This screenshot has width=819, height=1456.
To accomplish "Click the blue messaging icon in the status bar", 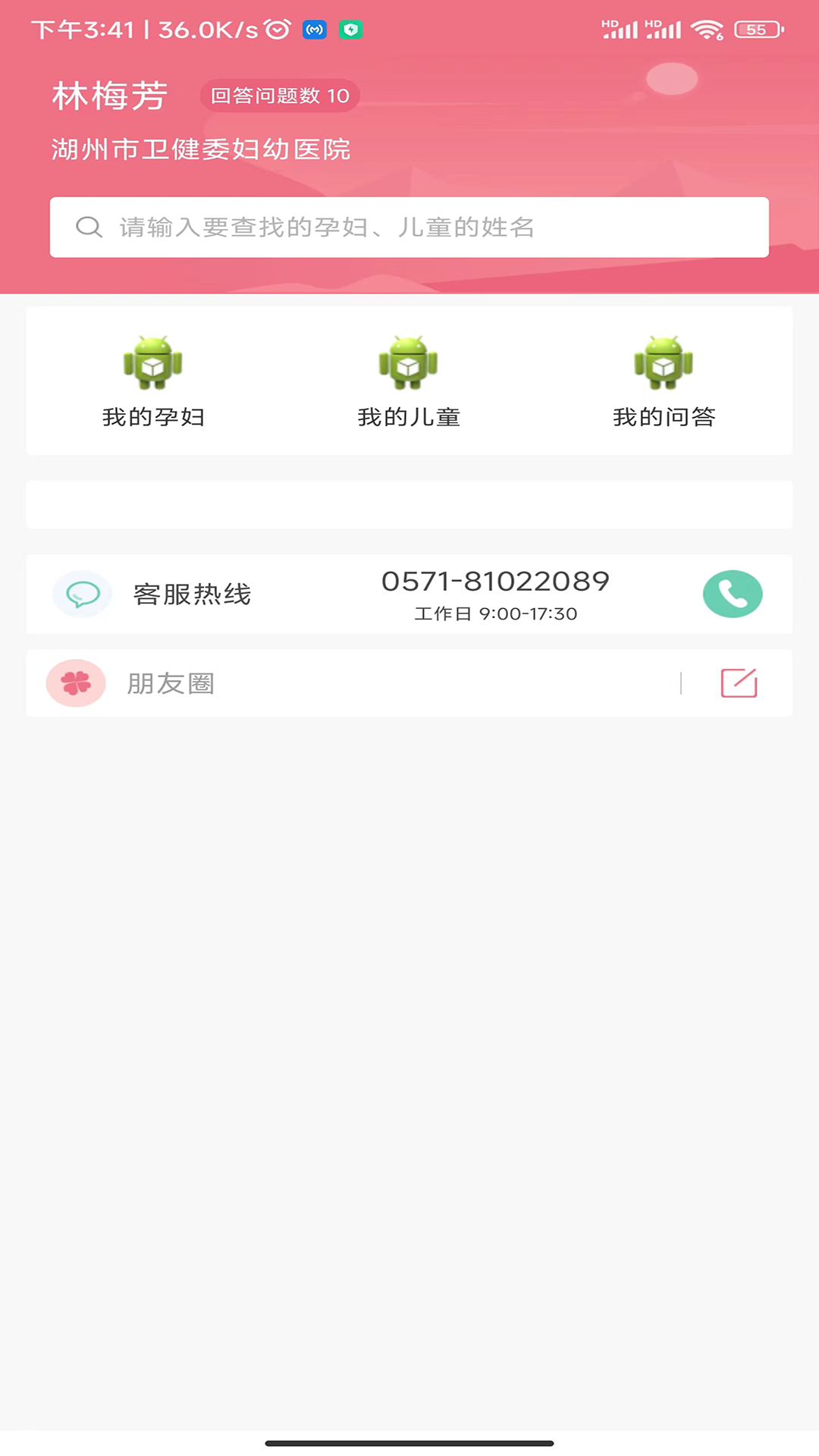I will (x=315, y=29).
